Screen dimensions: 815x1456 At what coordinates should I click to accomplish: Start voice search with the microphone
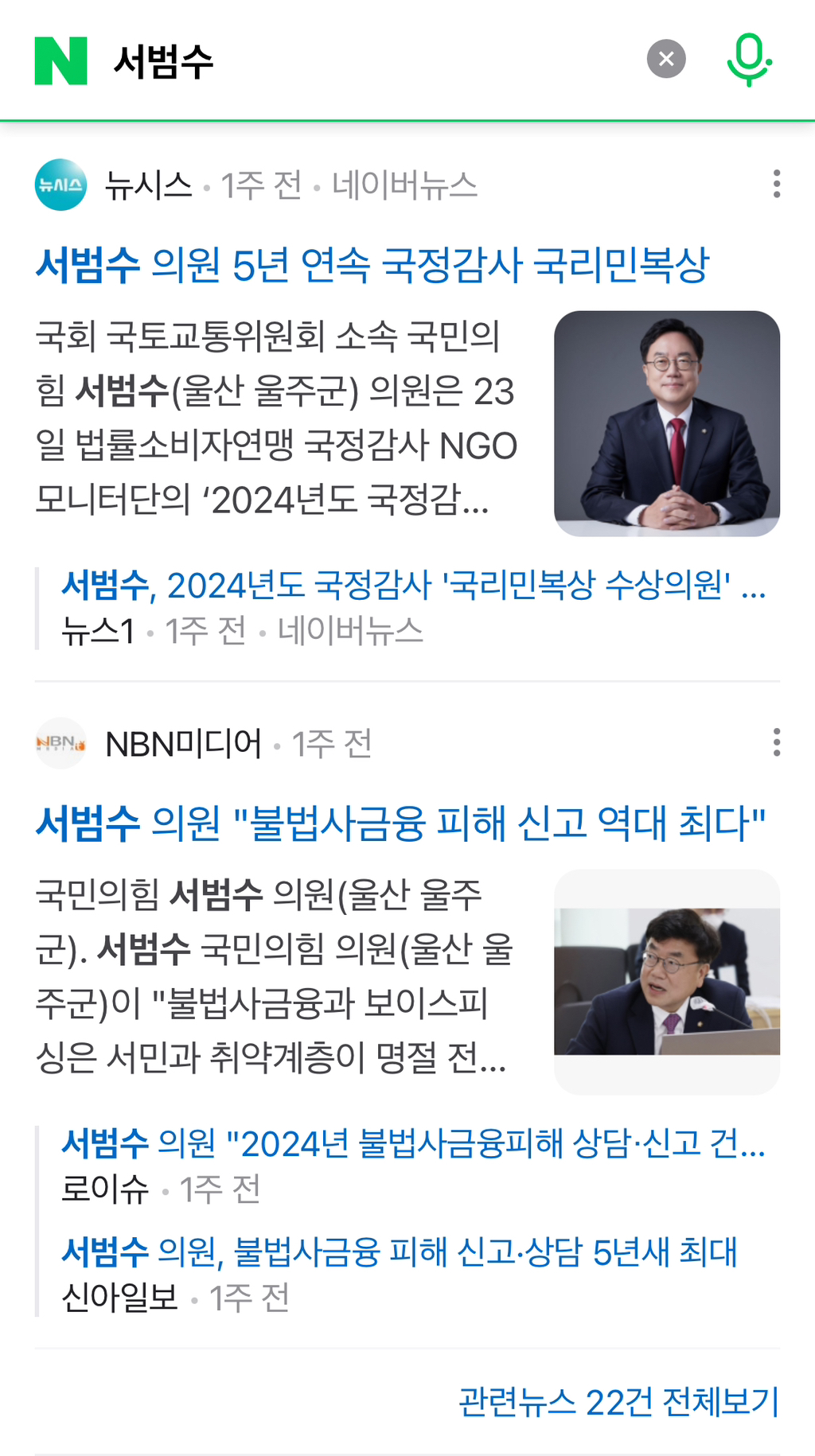[x=749, y=59]
